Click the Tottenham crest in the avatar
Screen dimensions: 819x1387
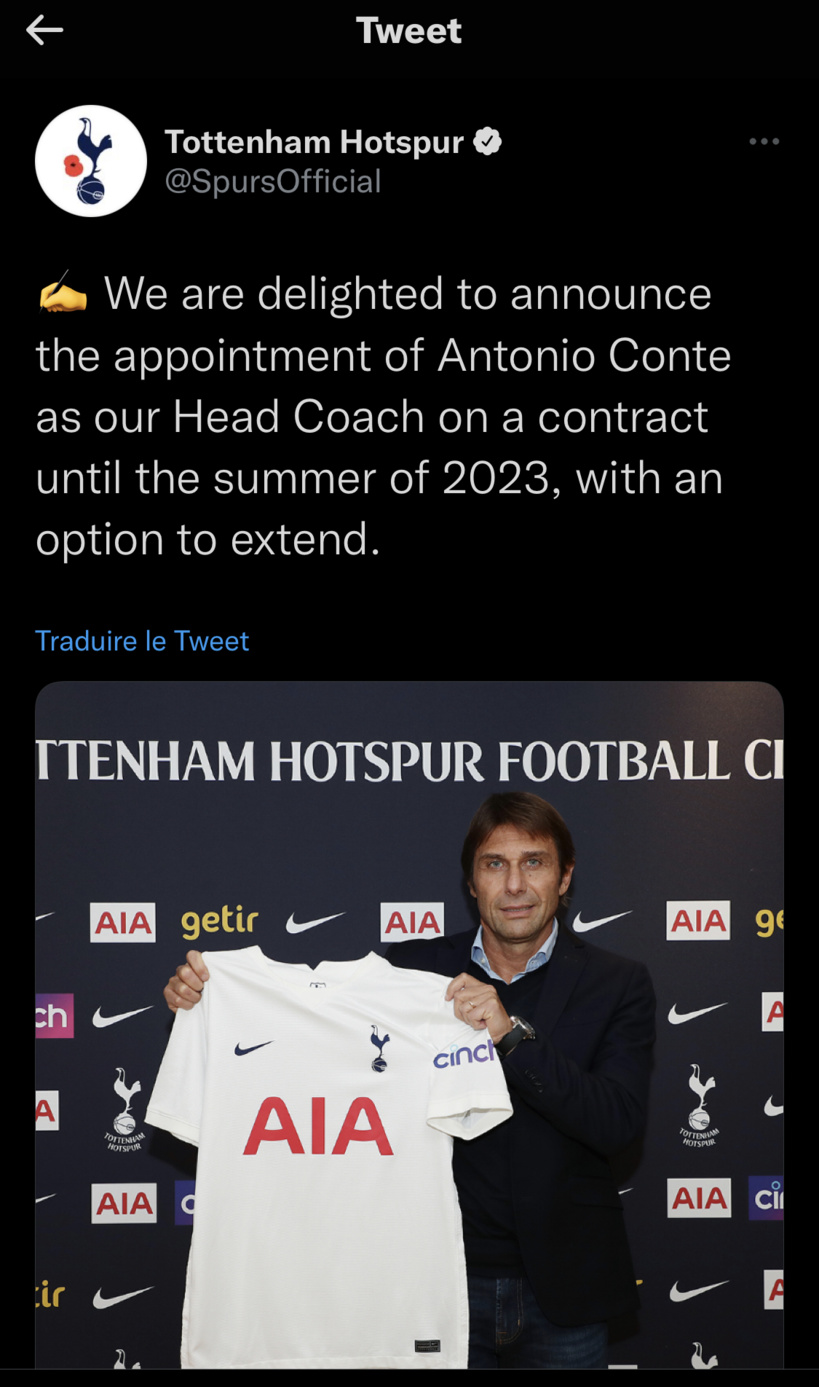[x=90, y=155]
